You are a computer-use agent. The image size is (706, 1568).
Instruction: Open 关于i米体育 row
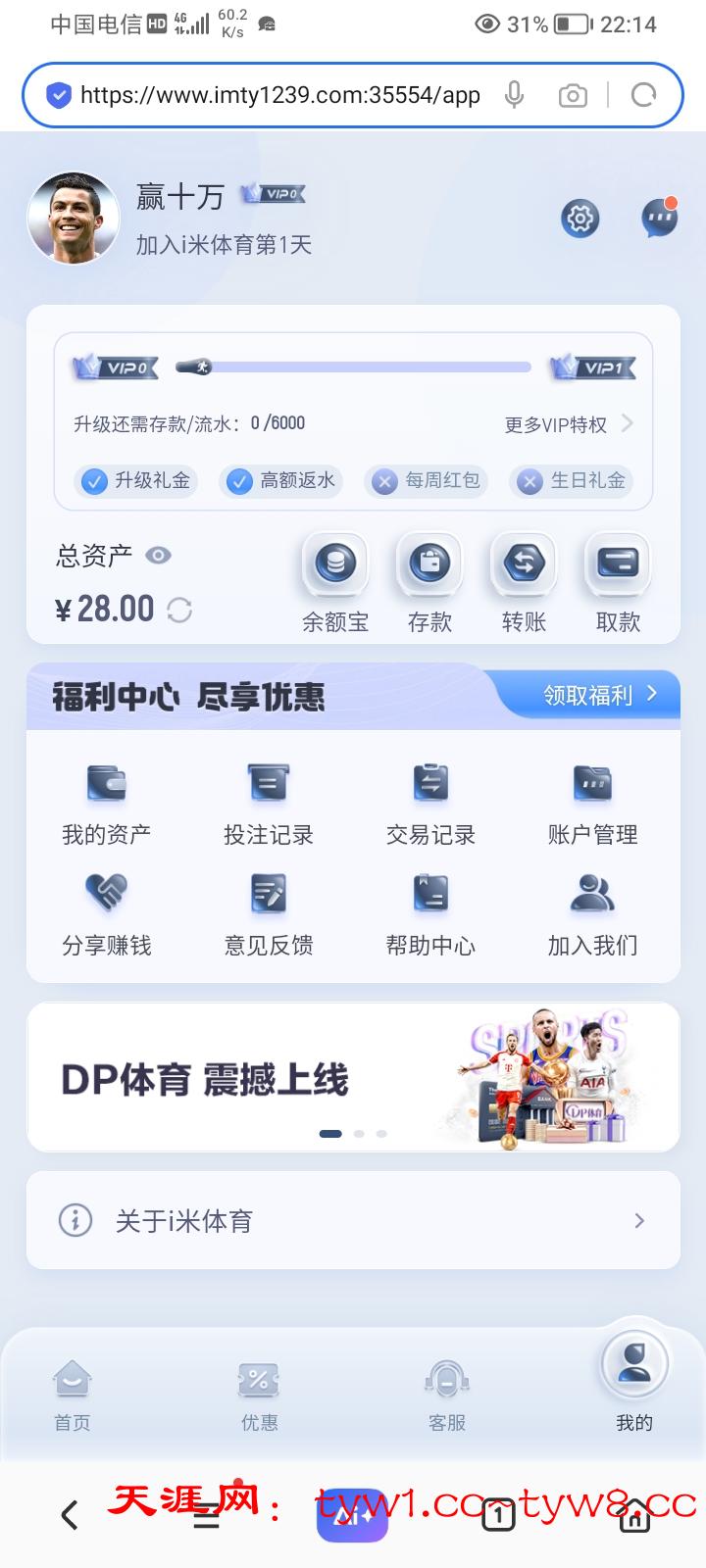[353, 1220]
